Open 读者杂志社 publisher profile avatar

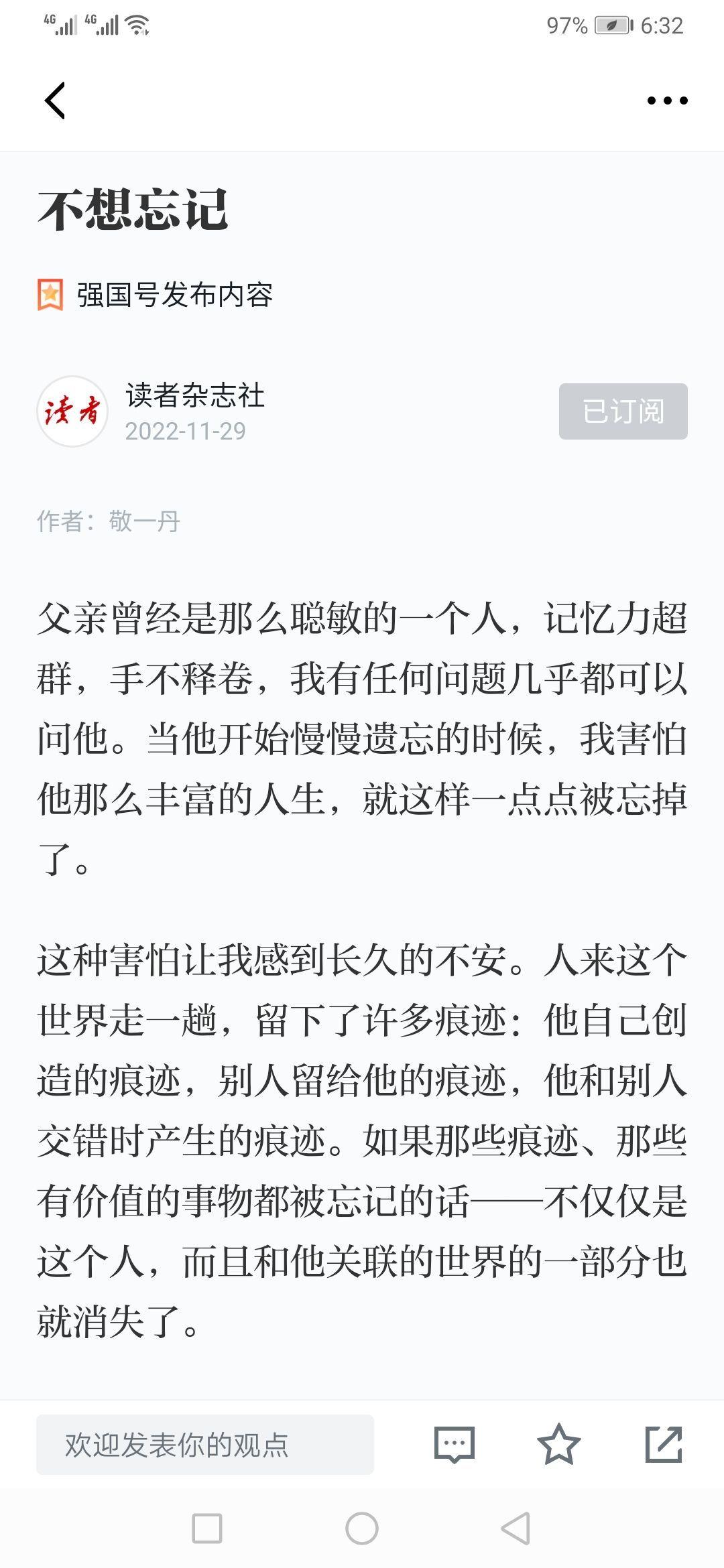click(x=72, y=411)
